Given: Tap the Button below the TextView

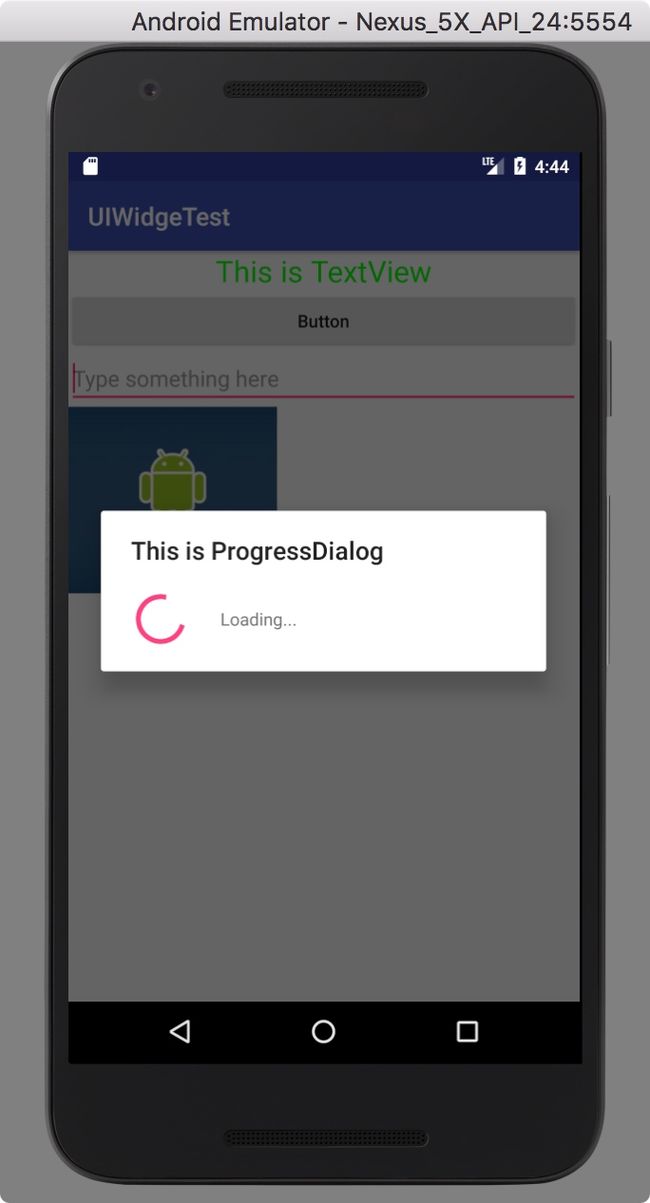Looking at the screenshot, I should 323,322.
